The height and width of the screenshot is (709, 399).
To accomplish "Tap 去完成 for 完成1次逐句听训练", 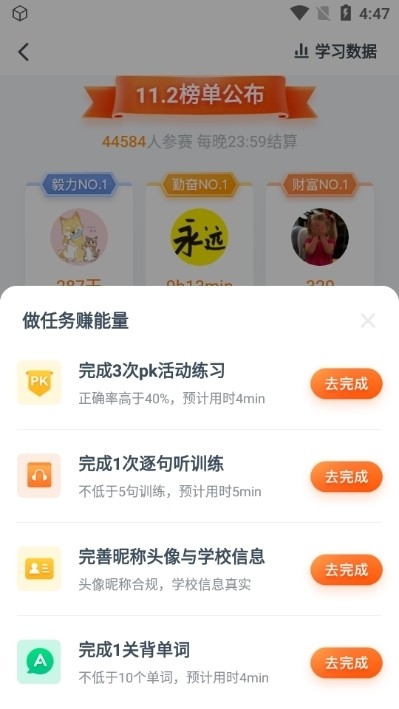I will [347, 477].
